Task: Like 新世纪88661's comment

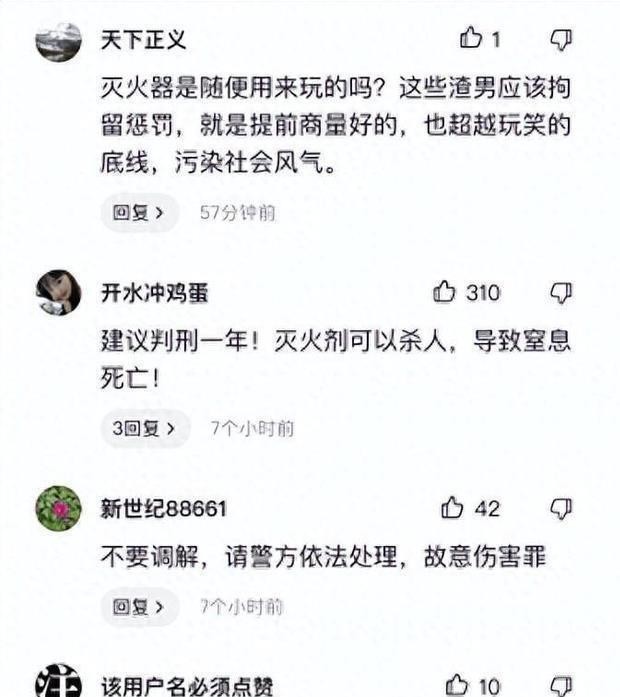Action: tap(452, 508)
